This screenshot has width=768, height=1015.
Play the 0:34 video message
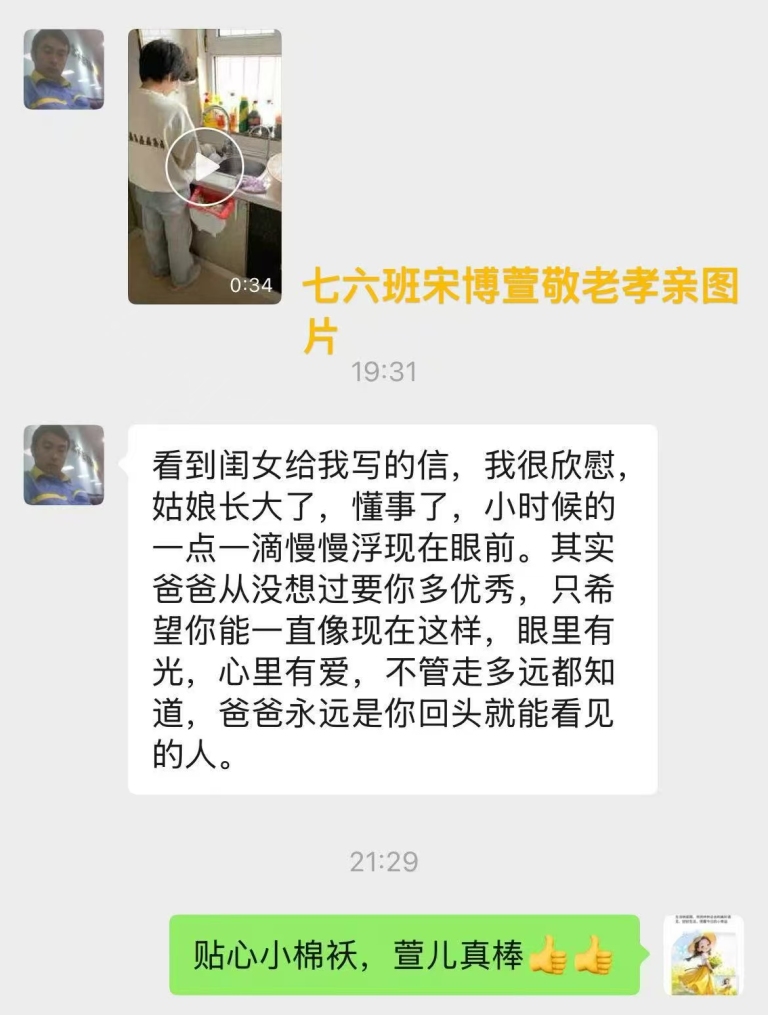(x=204, y=166)
